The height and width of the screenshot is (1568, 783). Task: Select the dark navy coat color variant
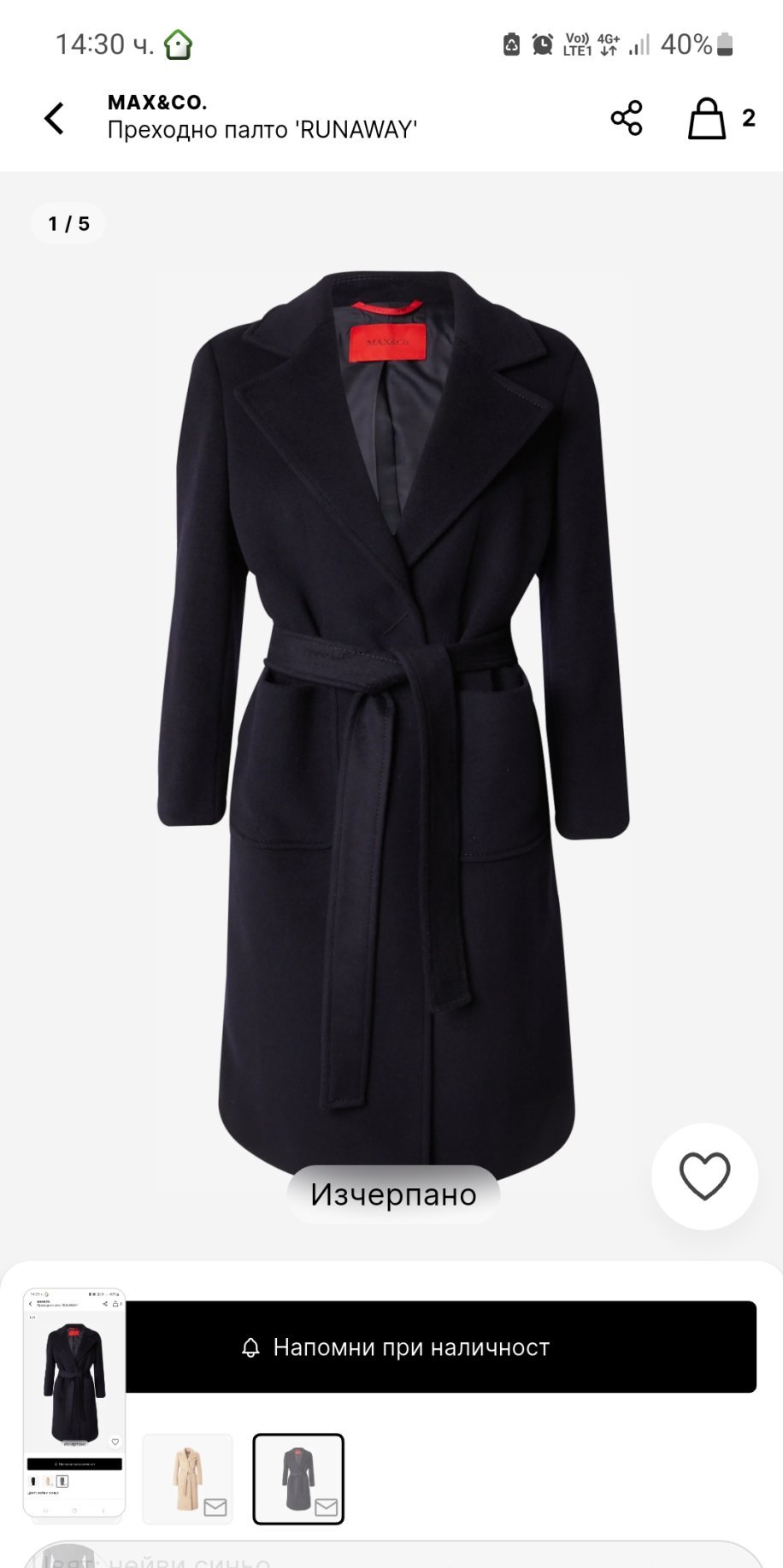[298, 1479]
